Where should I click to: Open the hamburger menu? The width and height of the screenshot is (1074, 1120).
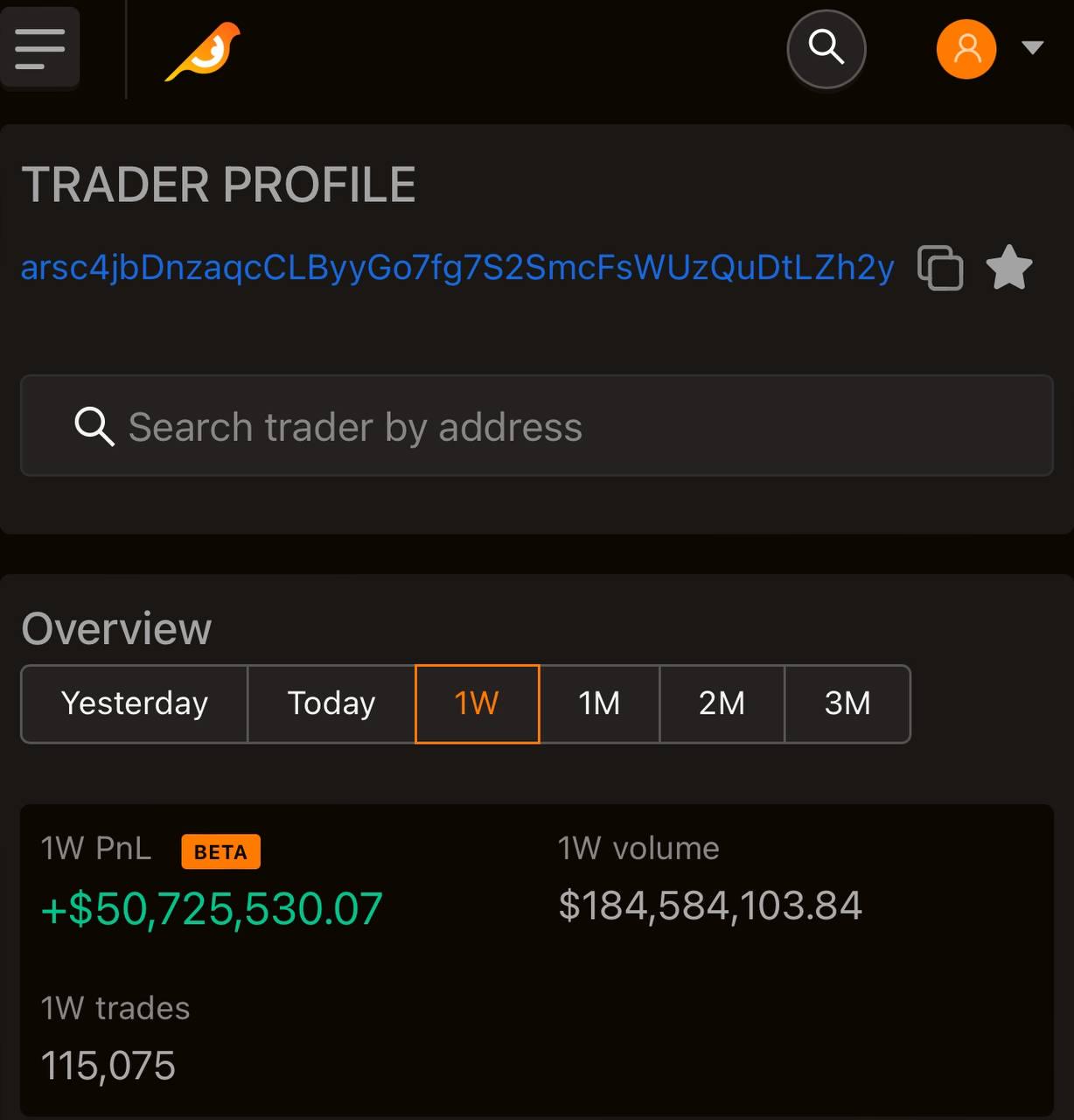click(x=40, y=48)
